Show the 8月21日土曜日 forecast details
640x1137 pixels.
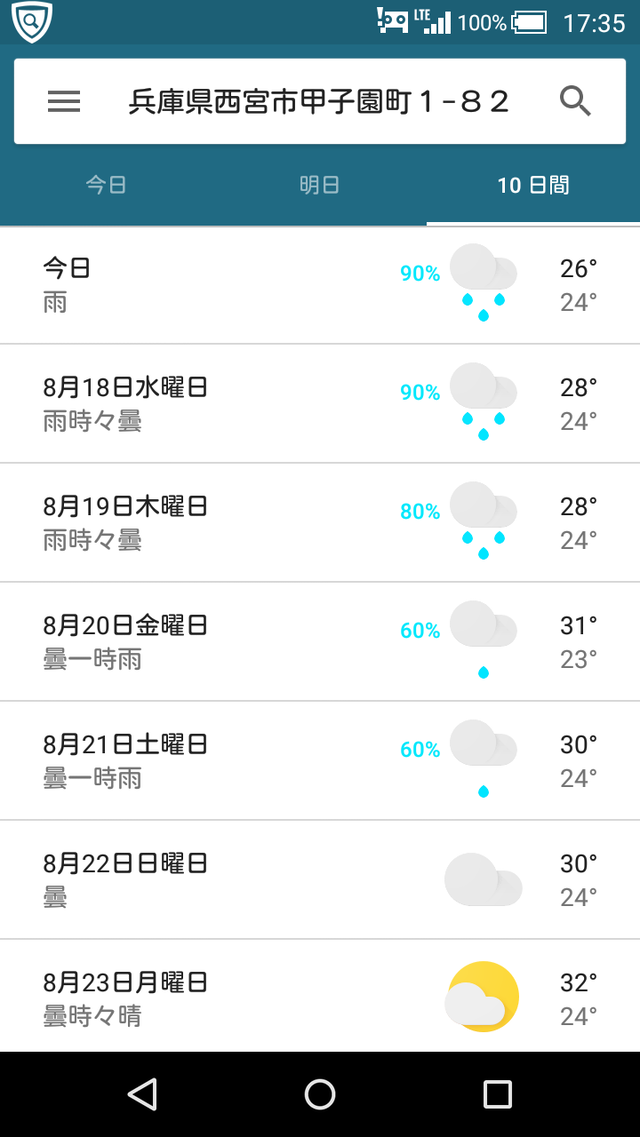tap(320, 761)
